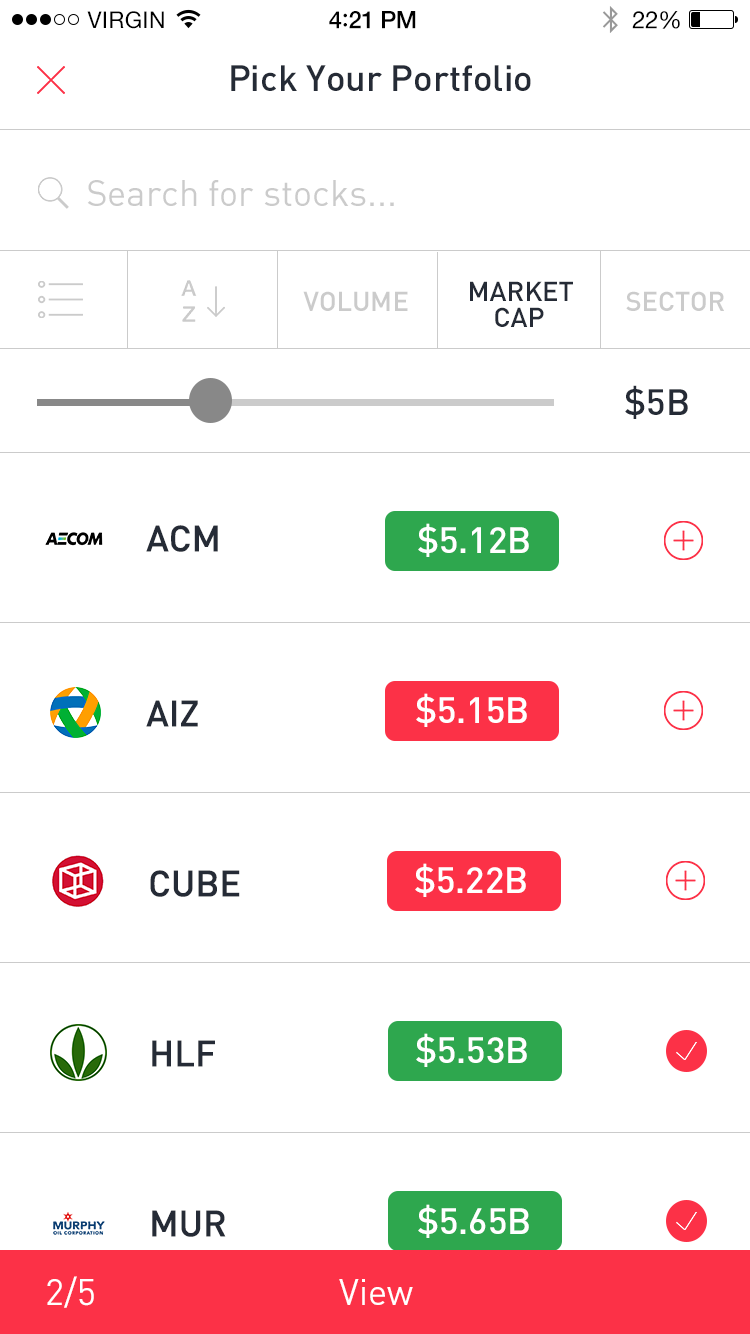Open the Murphy Oil logo beside MUR

tap(77, 1221)
